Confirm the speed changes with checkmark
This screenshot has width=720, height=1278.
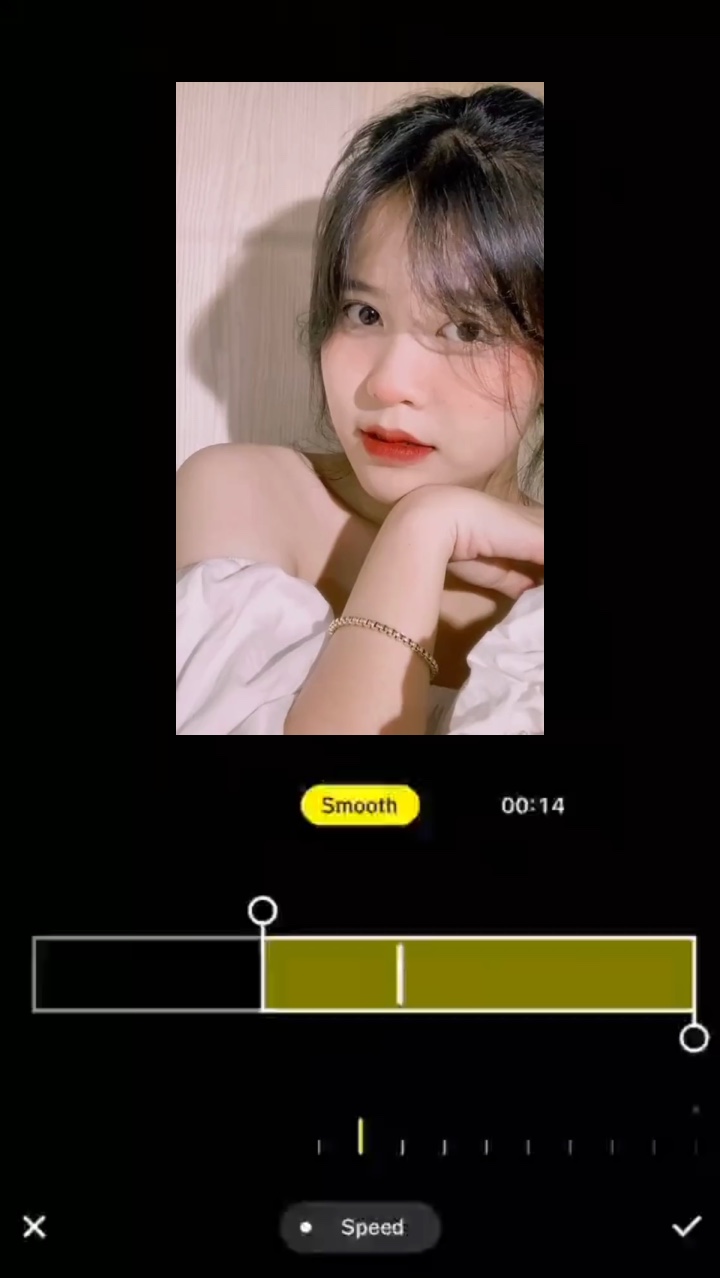click(686, 1227)
